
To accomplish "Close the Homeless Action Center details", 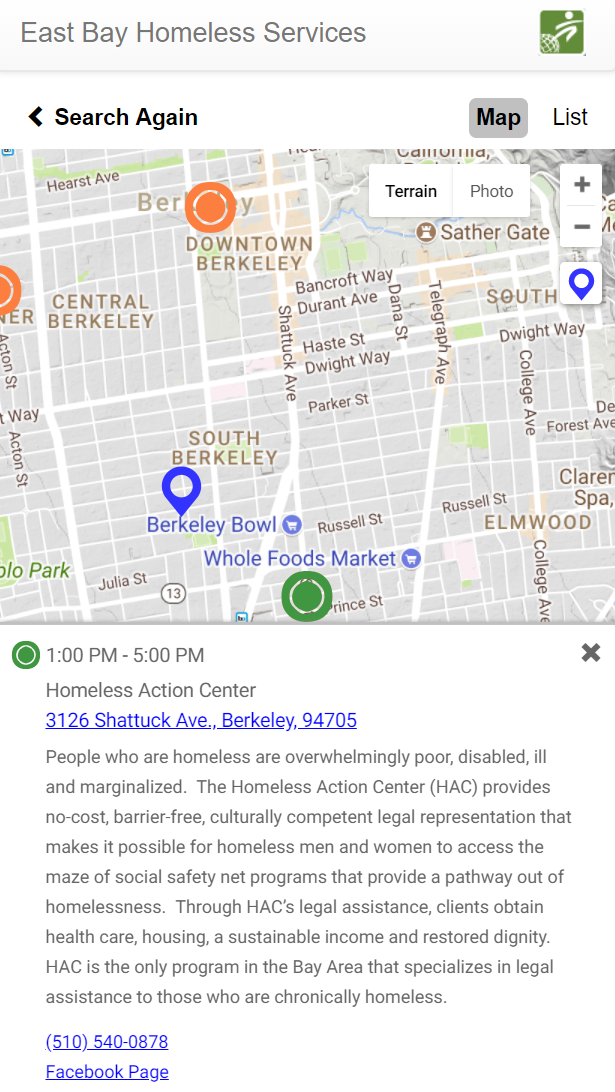I will 591,653.
